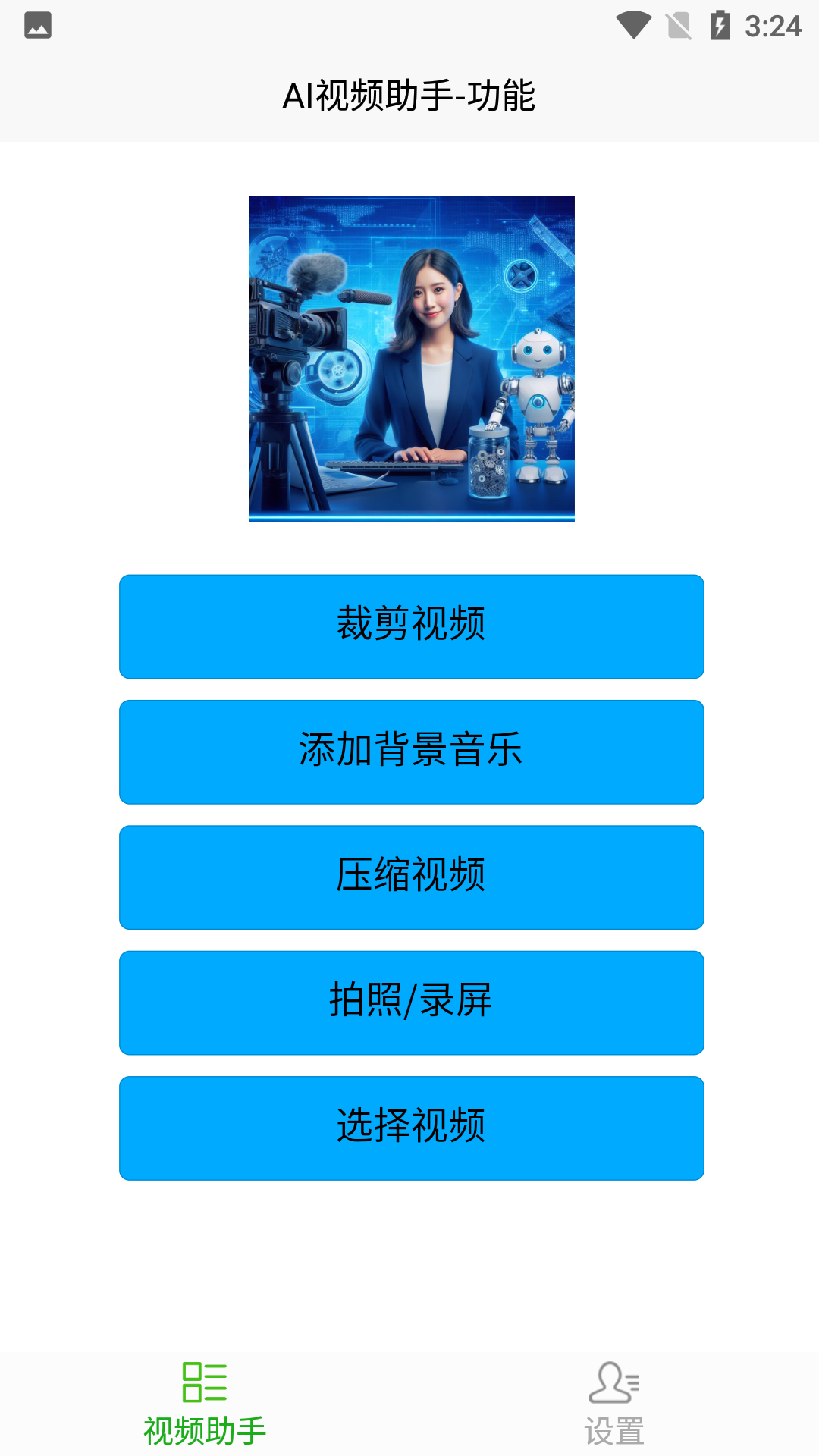Switch to the 视频助手 tab

[x=205, y=1404]
